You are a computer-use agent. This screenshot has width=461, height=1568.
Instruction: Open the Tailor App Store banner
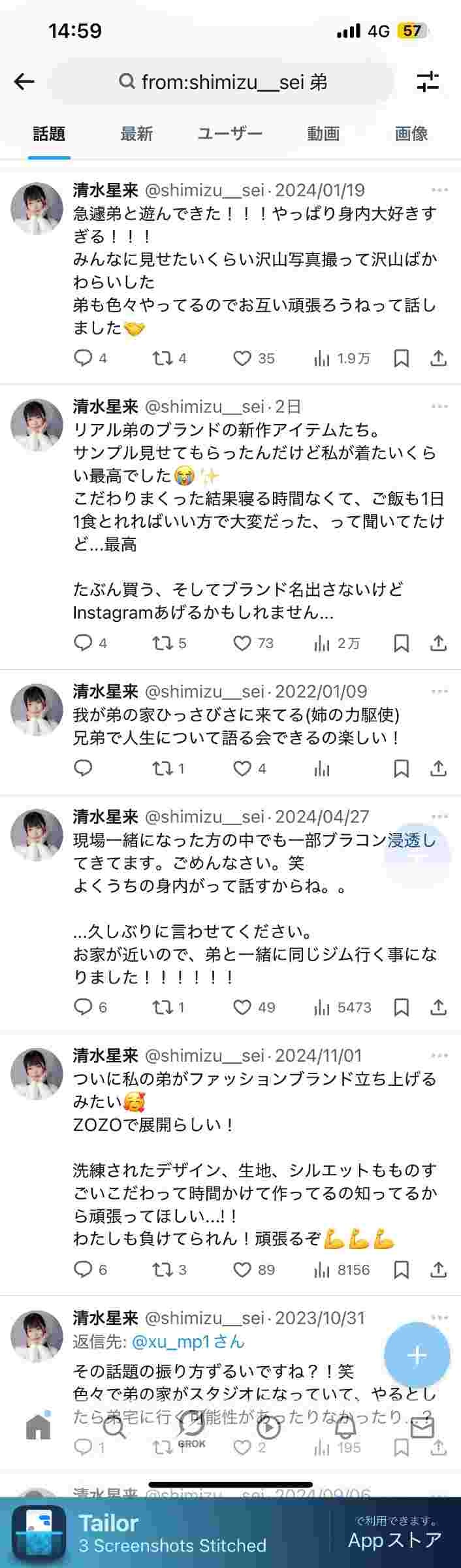[230, 1533]
